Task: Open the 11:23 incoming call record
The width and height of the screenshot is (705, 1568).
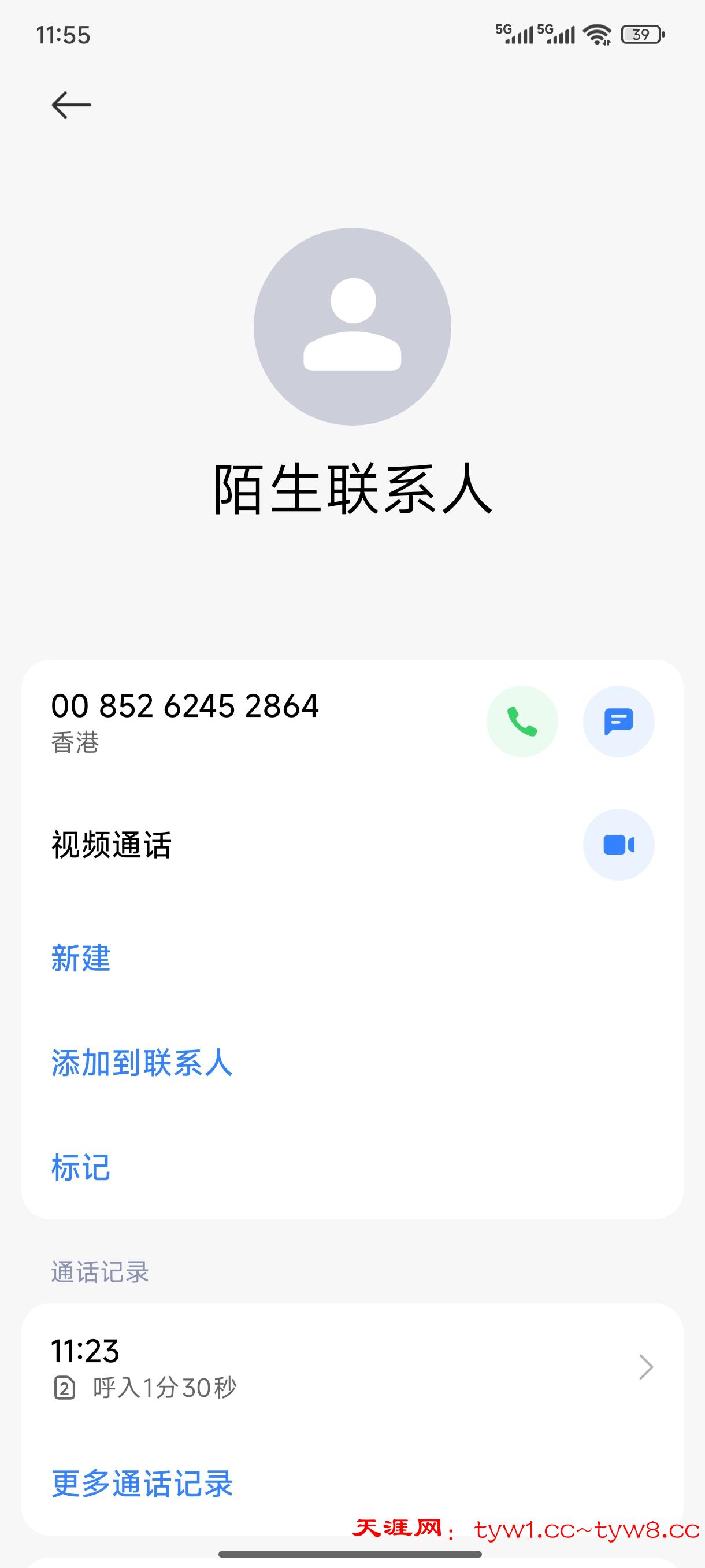Action: pyautogui.click(x=351, y=1367)
